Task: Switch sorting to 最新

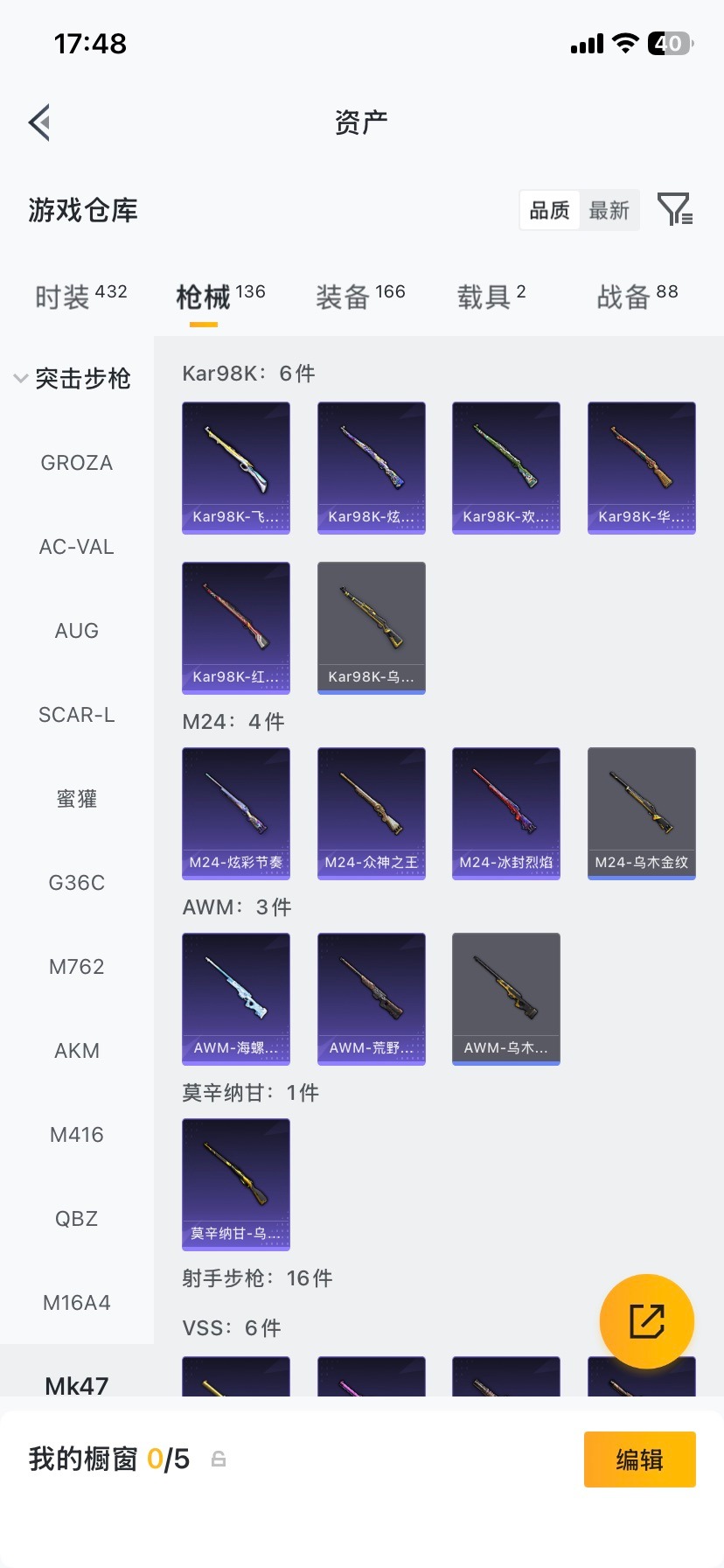Action: pyautogui.click(x=609, y=210)
